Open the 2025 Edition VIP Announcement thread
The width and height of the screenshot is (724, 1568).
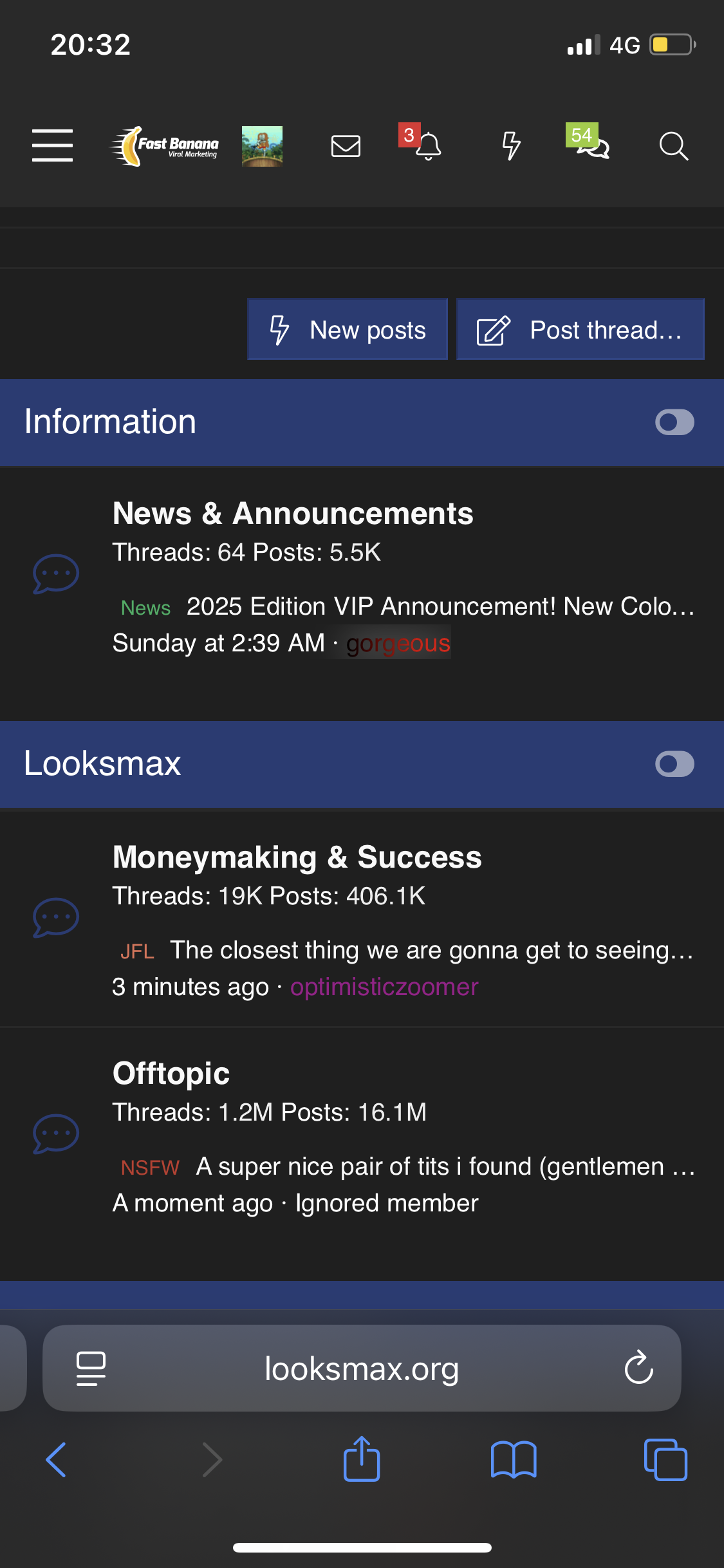[x=440, y=606]
